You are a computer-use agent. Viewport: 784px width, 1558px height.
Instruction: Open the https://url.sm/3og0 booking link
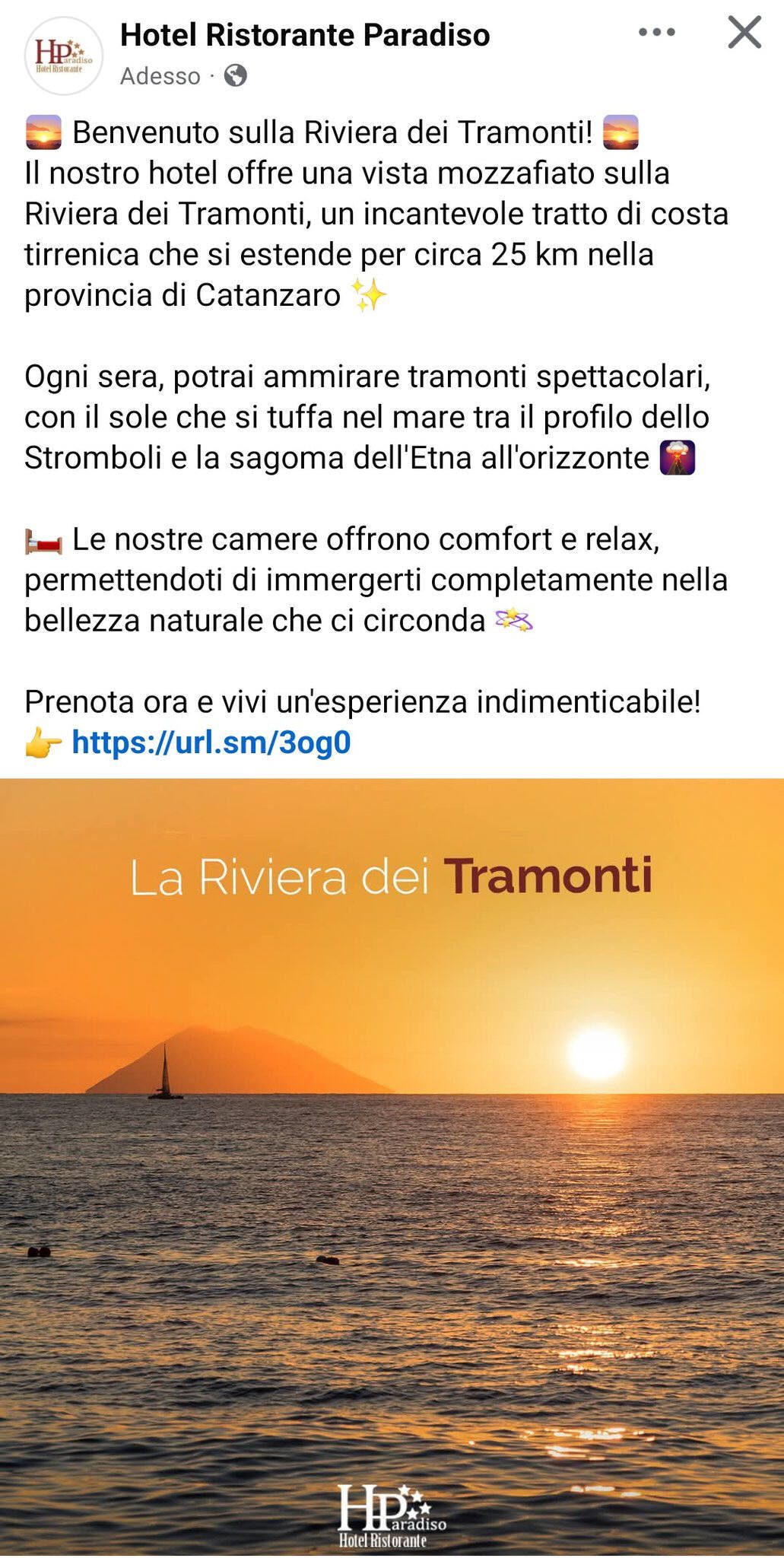[x=211, y=742]
